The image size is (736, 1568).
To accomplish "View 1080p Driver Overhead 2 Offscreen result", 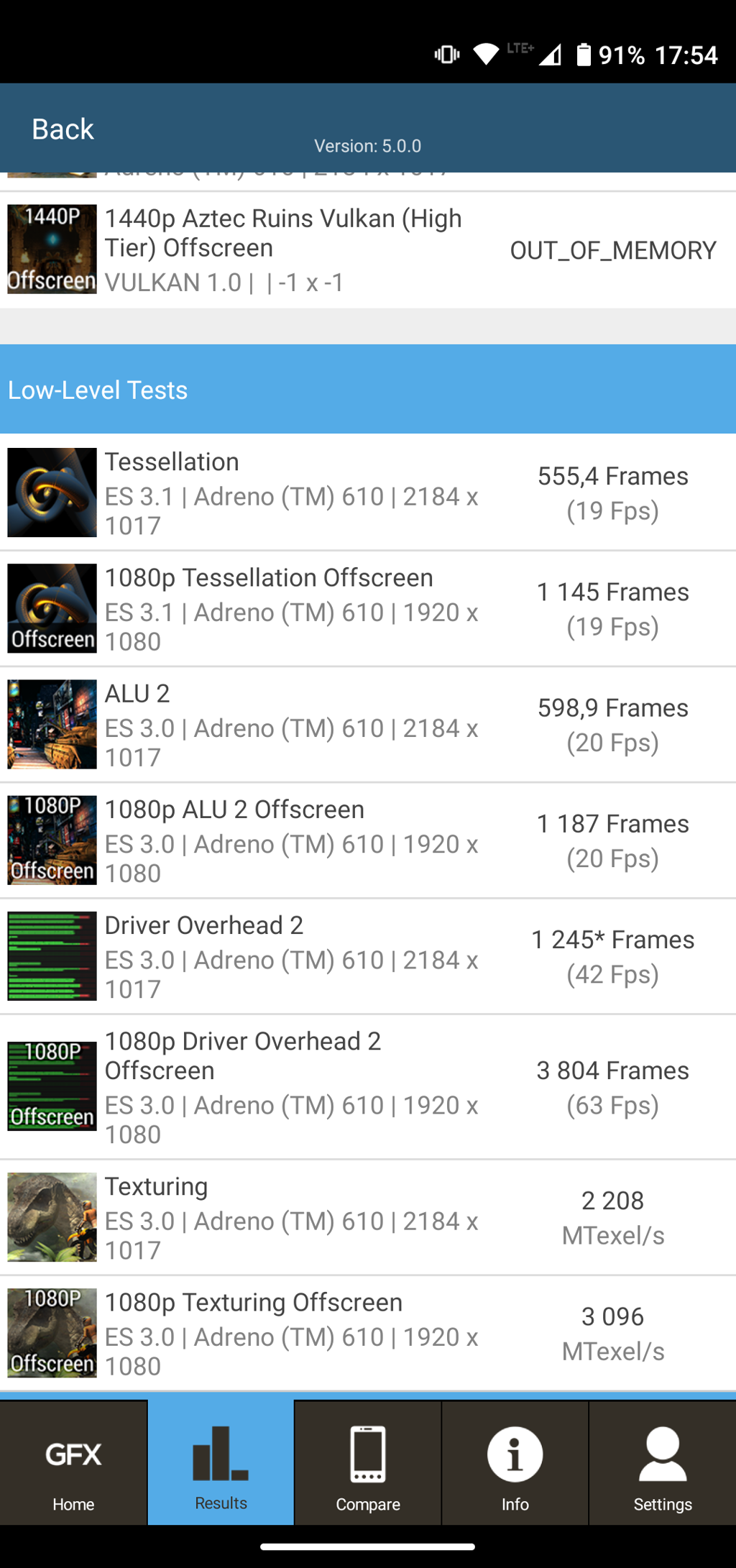I will 368,1087.
